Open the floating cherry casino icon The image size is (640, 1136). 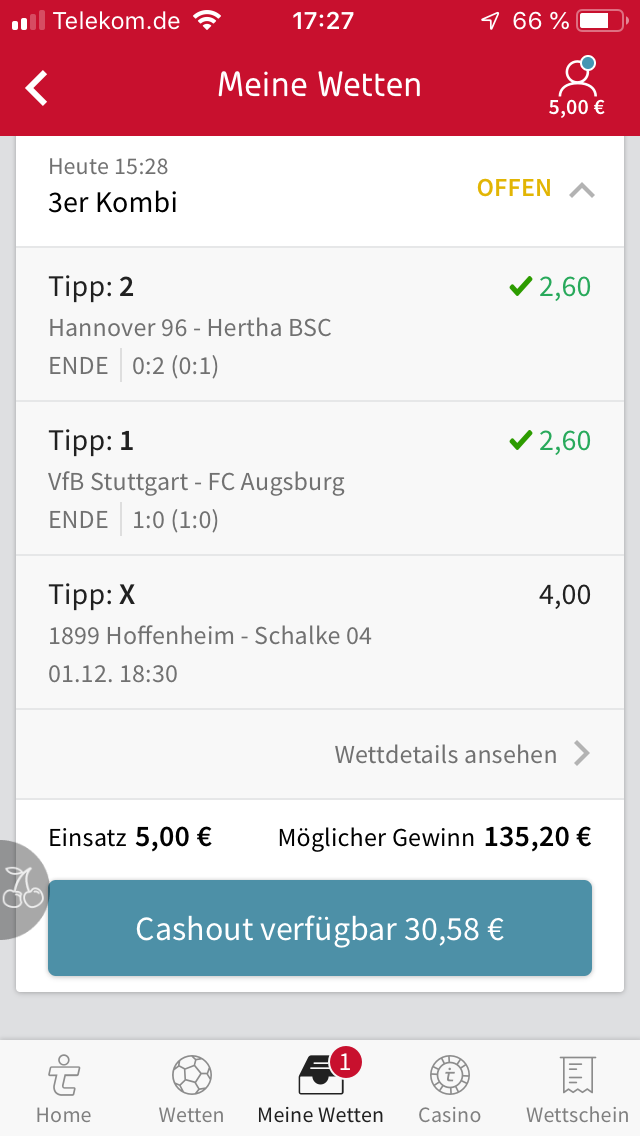[22, 888]
